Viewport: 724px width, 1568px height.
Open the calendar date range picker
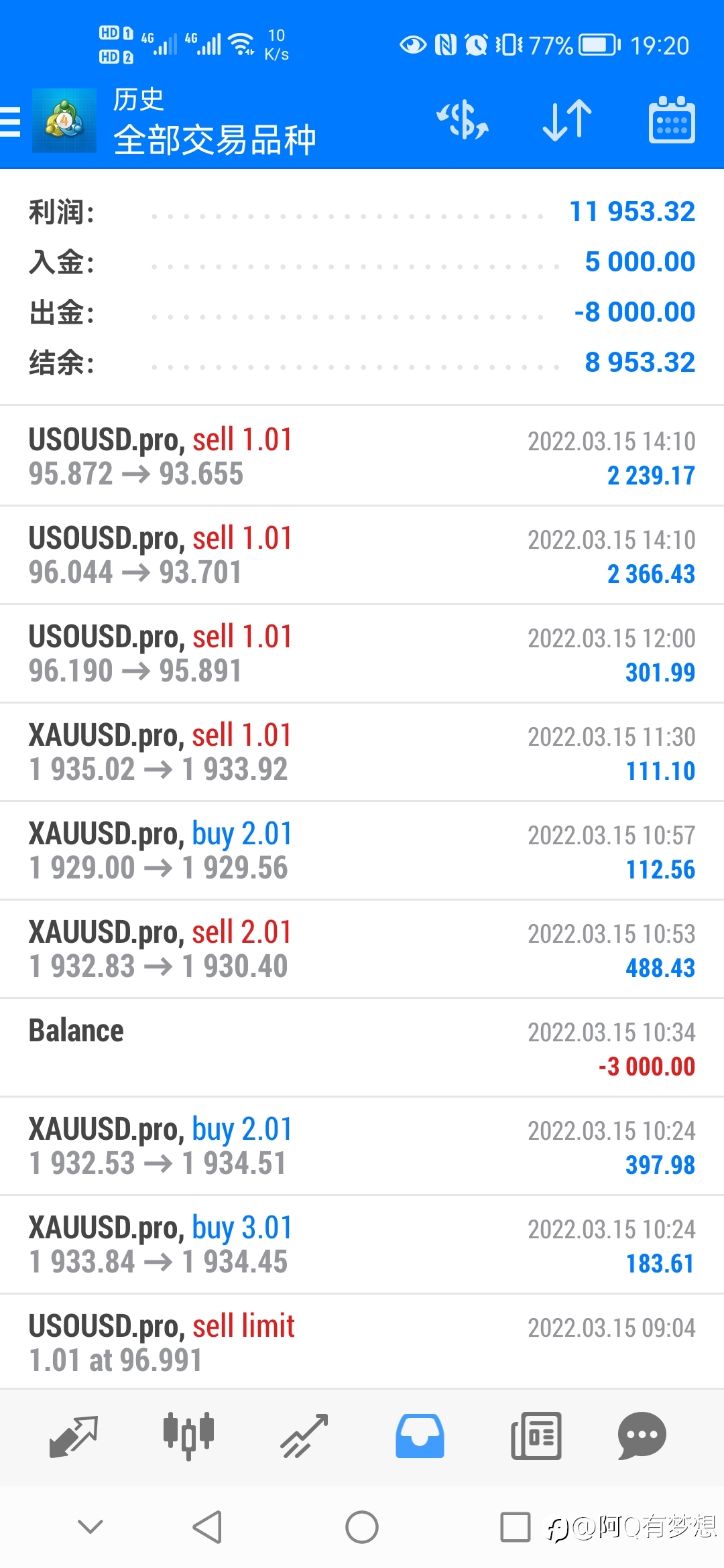point(672,120)
